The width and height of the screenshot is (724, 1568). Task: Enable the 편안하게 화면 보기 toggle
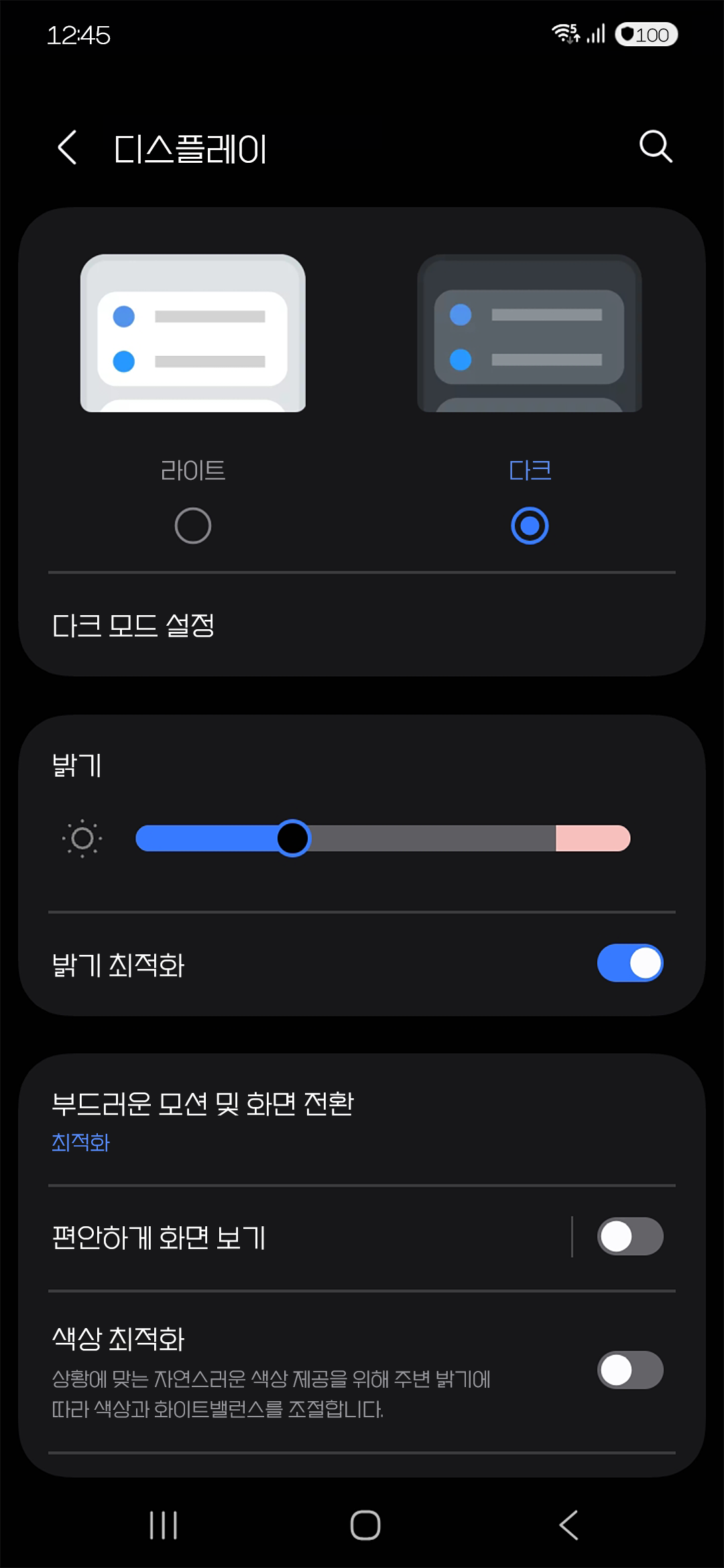click(629, 1236)
